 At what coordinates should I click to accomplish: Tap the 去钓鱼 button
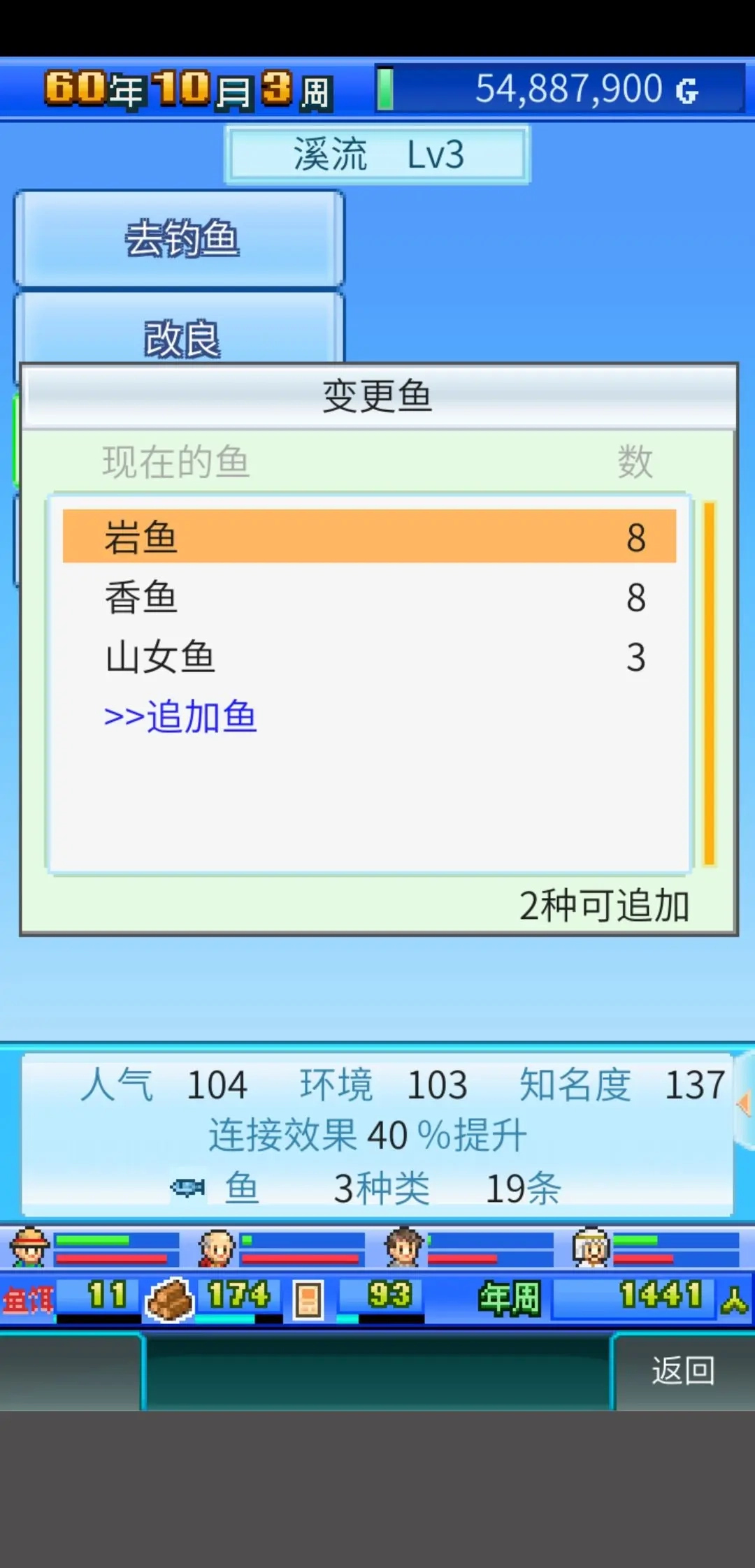click(180, 238)
